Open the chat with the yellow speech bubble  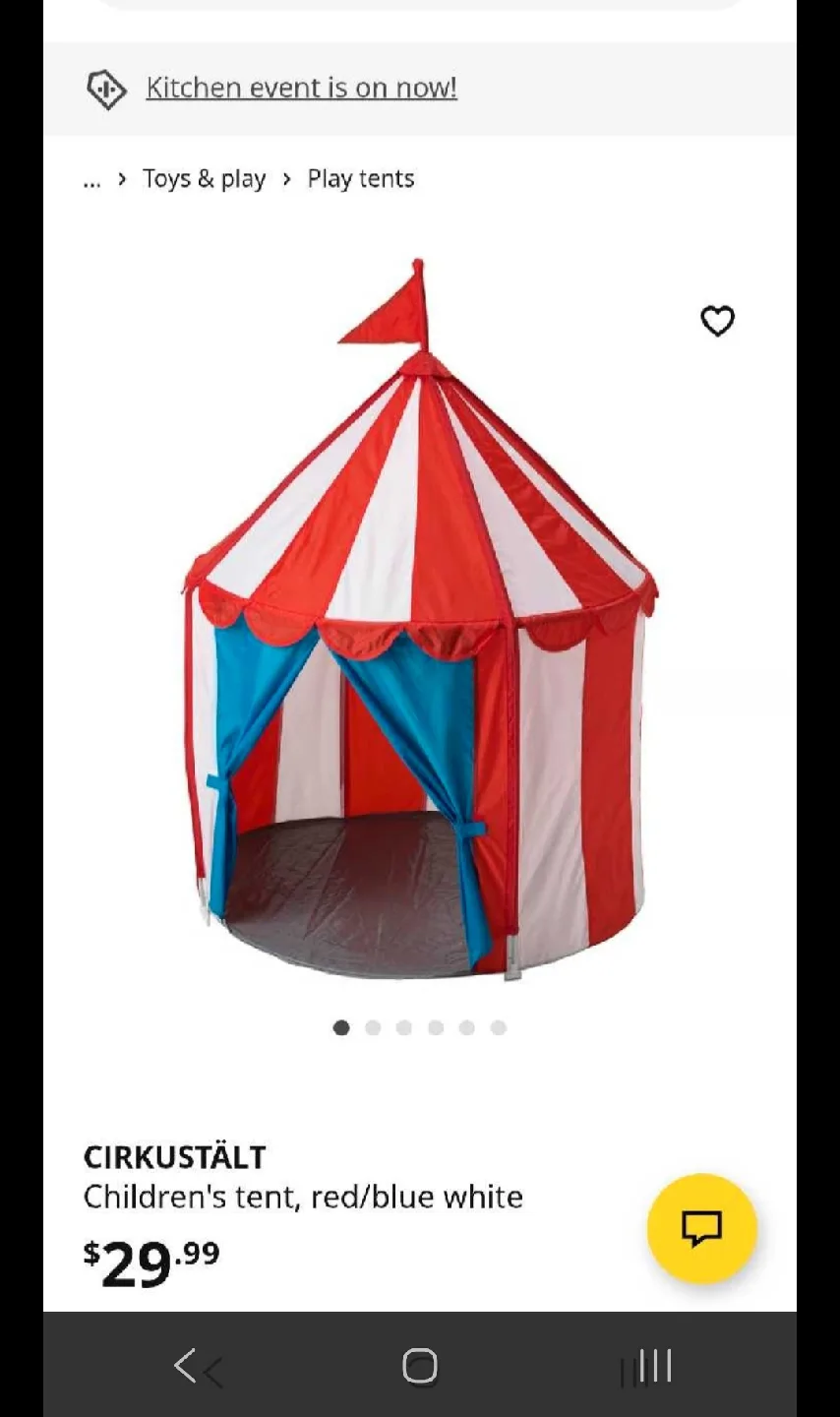coord(701,1229)
